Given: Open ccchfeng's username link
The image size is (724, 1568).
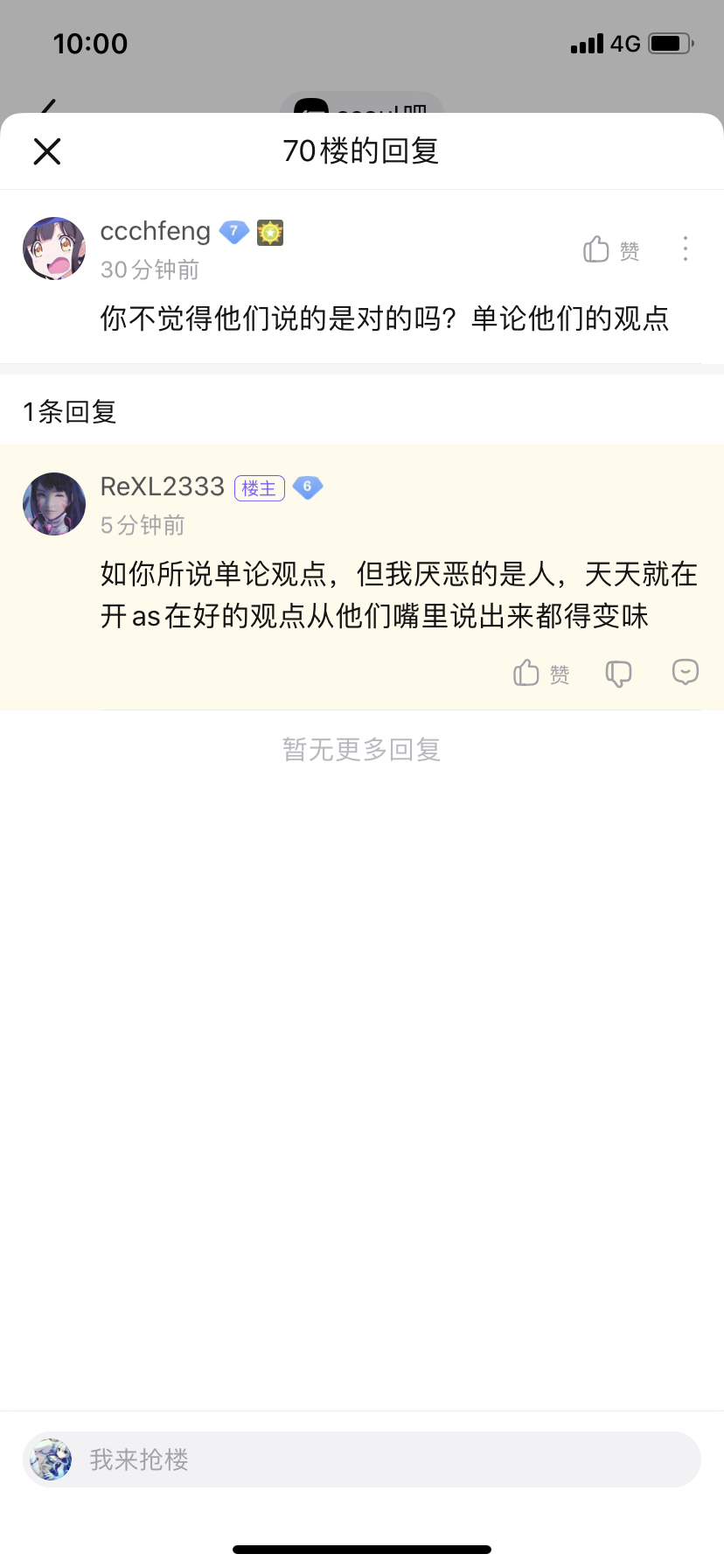Looking at the screenshot, I should tap(156, 231).
